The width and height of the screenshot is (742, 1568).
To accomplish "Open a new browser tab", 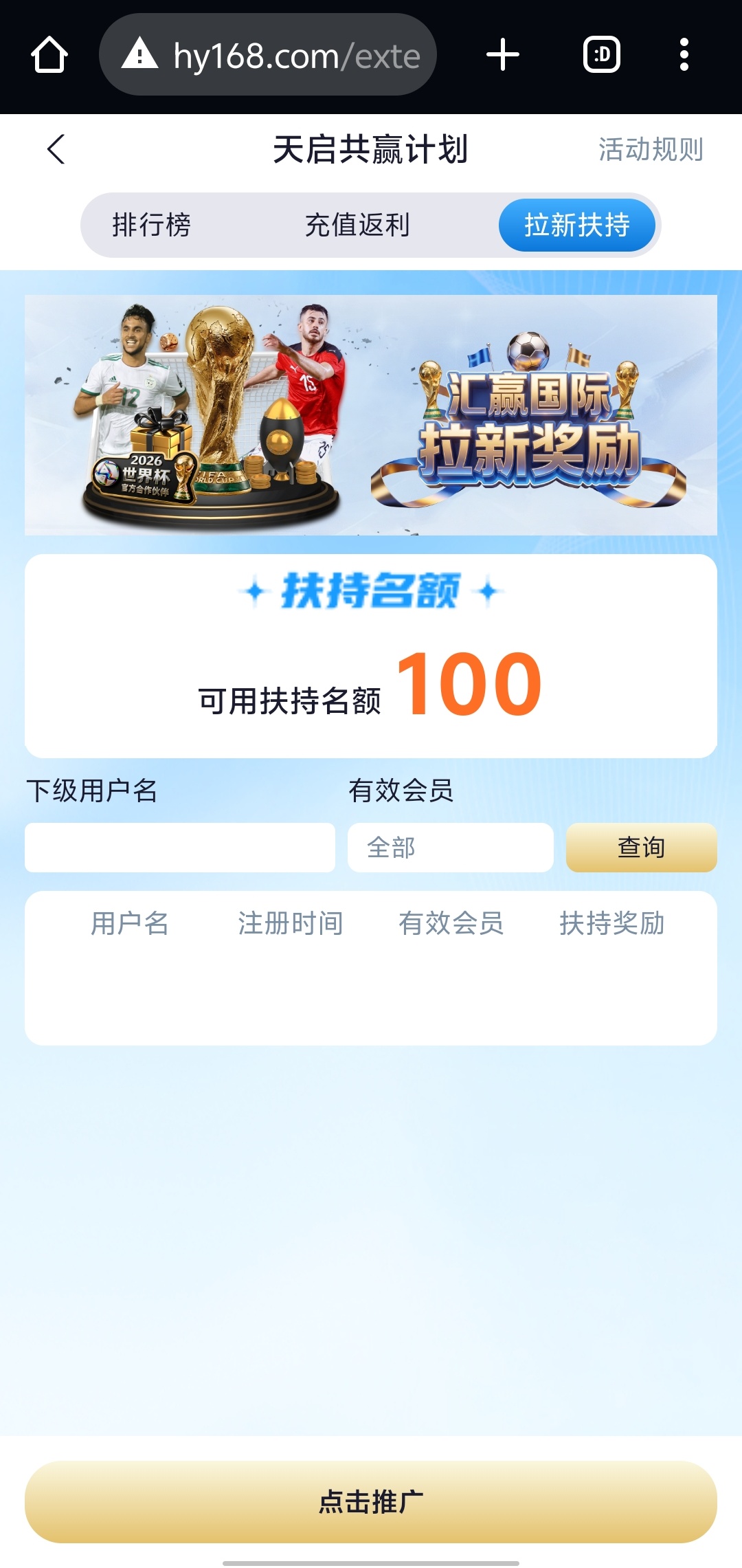I will pos(502,55).
